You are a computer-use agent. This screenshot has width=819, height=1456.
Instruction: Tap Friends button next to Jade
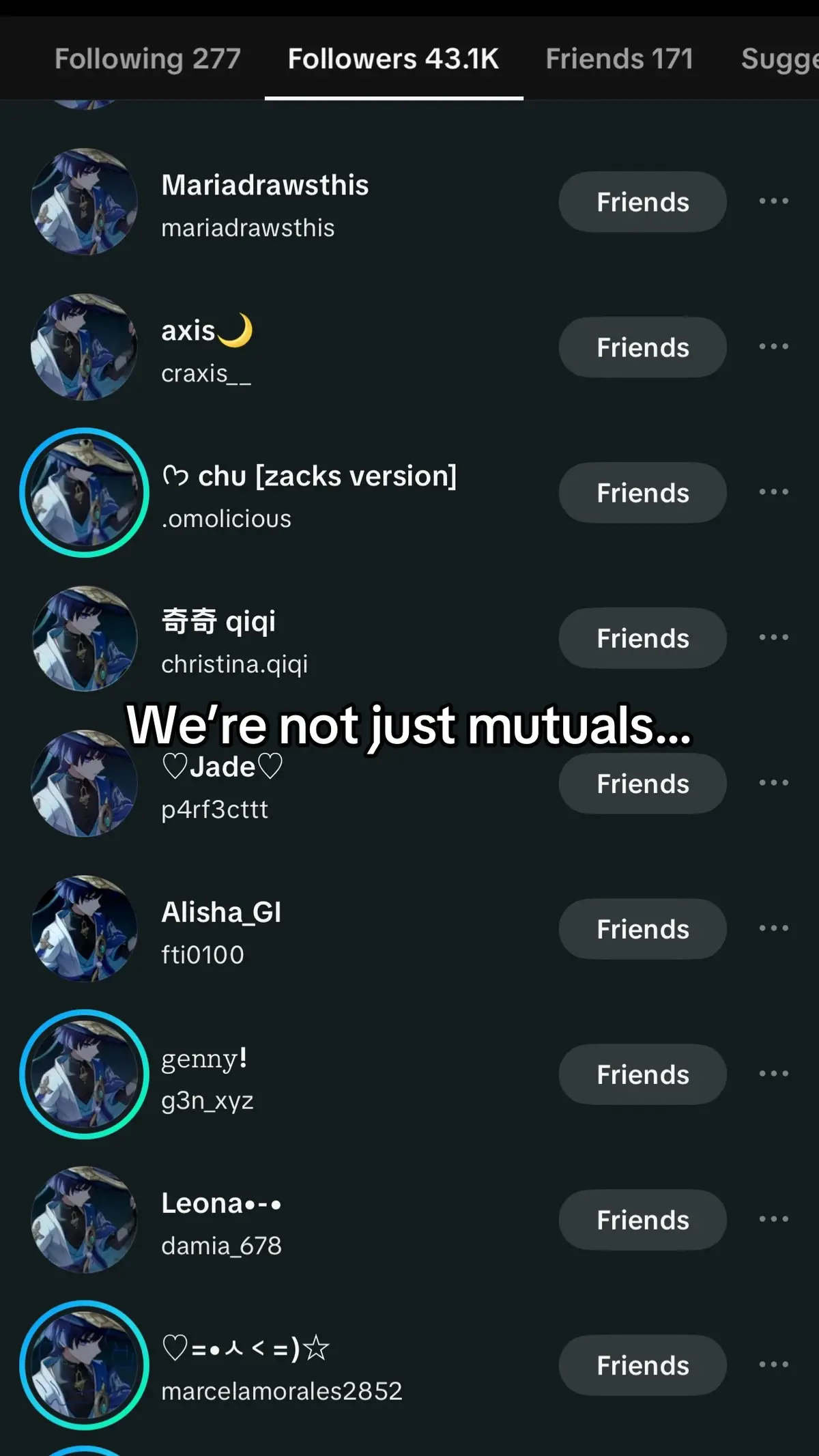click(x=642, y=784)
